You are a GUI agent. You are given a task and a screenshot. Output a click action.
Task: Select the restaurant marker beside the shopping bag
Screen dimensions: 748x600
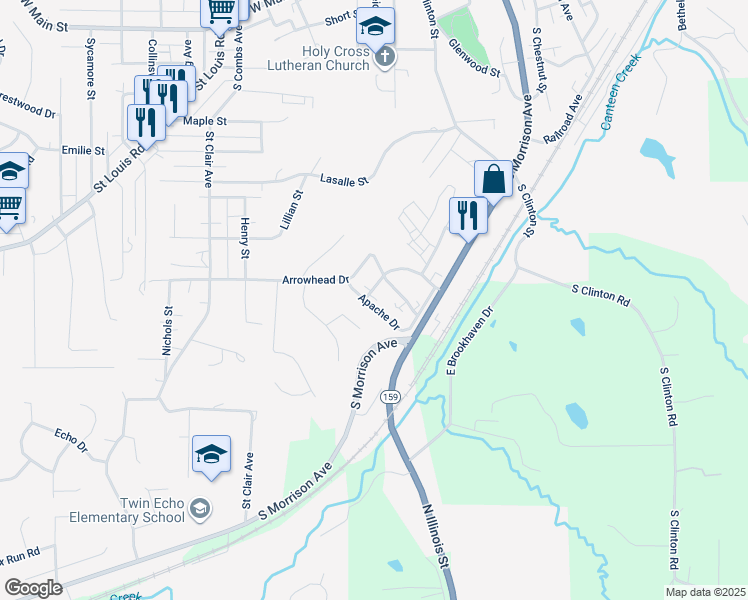pyautogui.click(x=468, y=215)
